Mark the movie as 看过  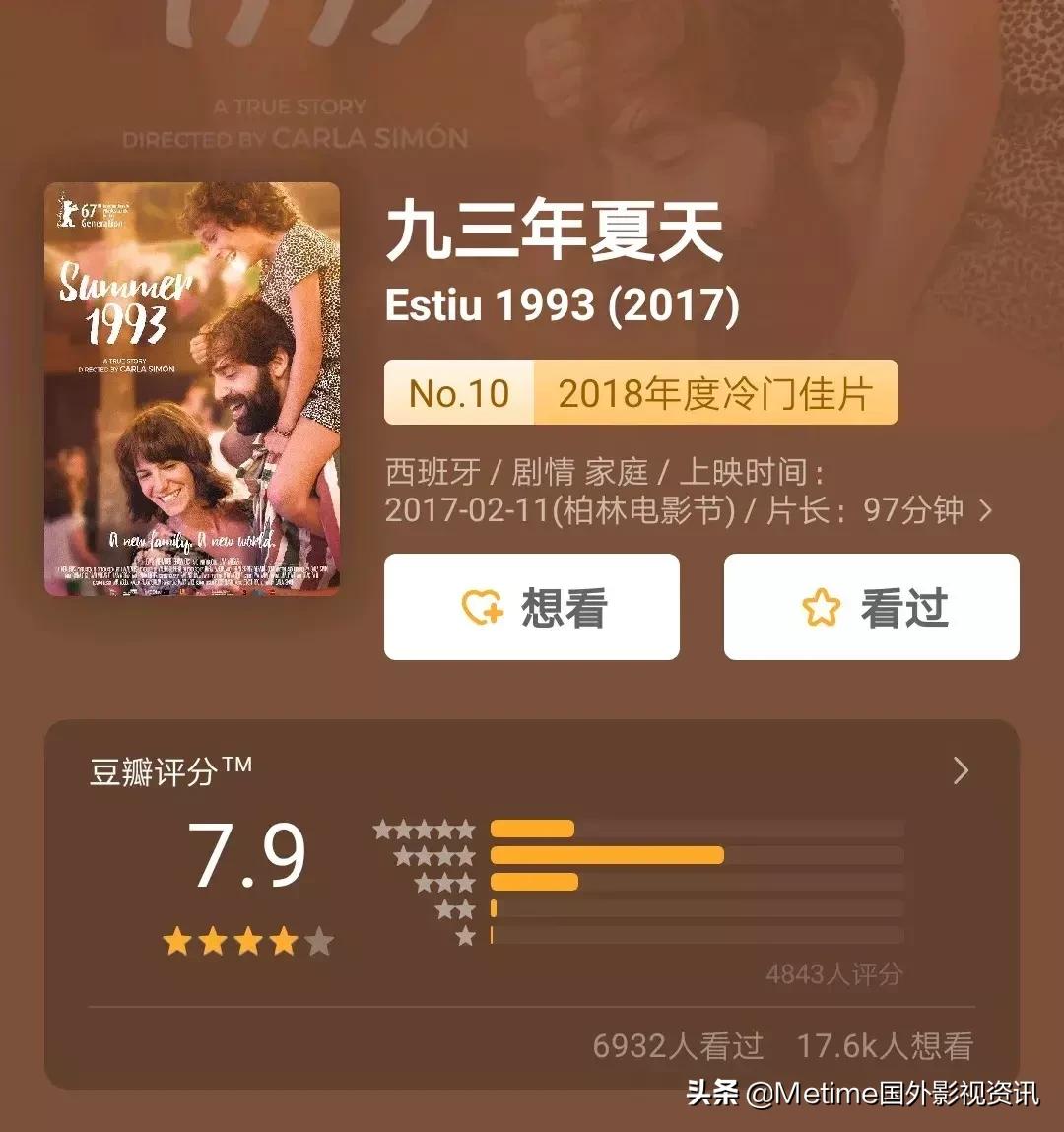[x=871, y=607]
